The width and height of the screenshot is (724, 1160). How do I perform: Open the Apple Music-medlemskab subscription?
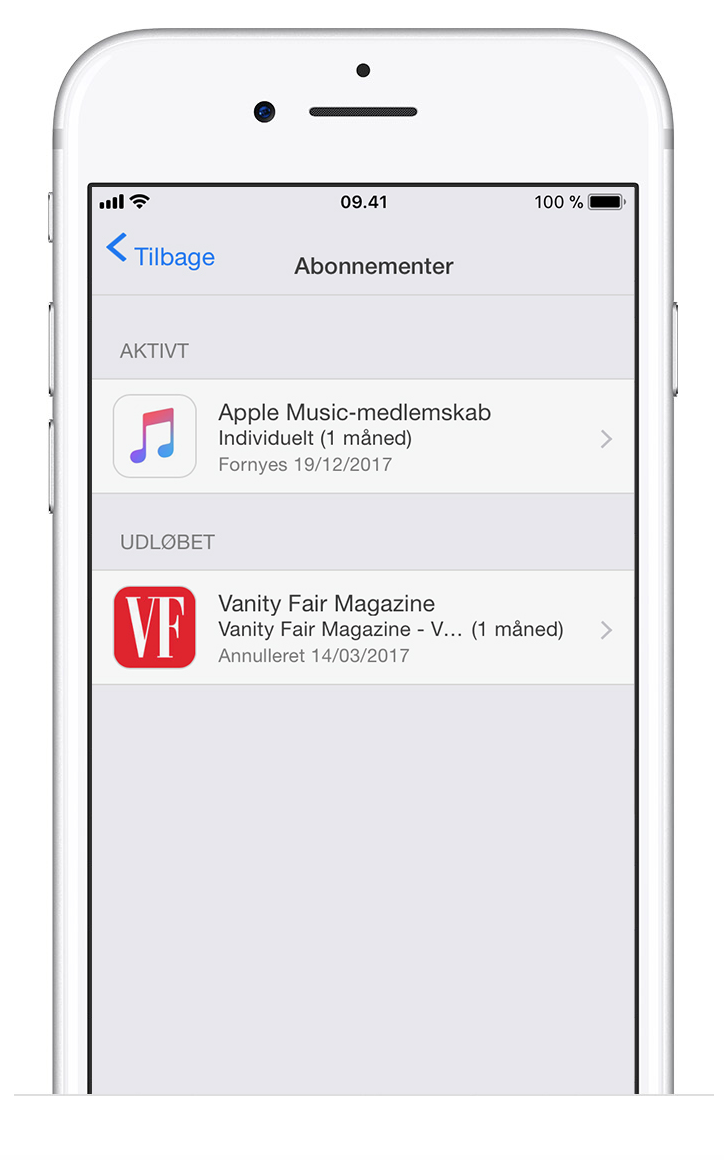pos(362,437)
